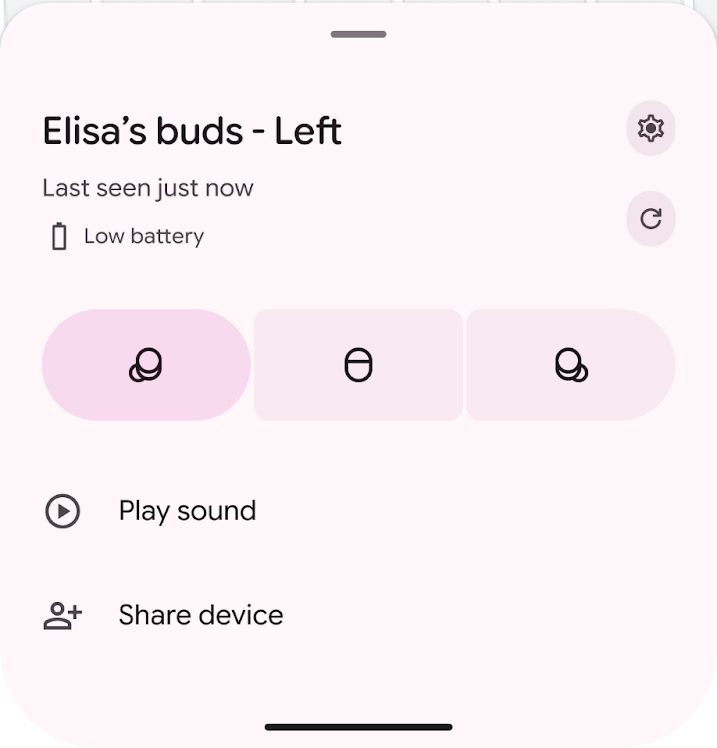Screen dimensions: 717x748
Task: Select the right earbud segment
Action: 570,365
